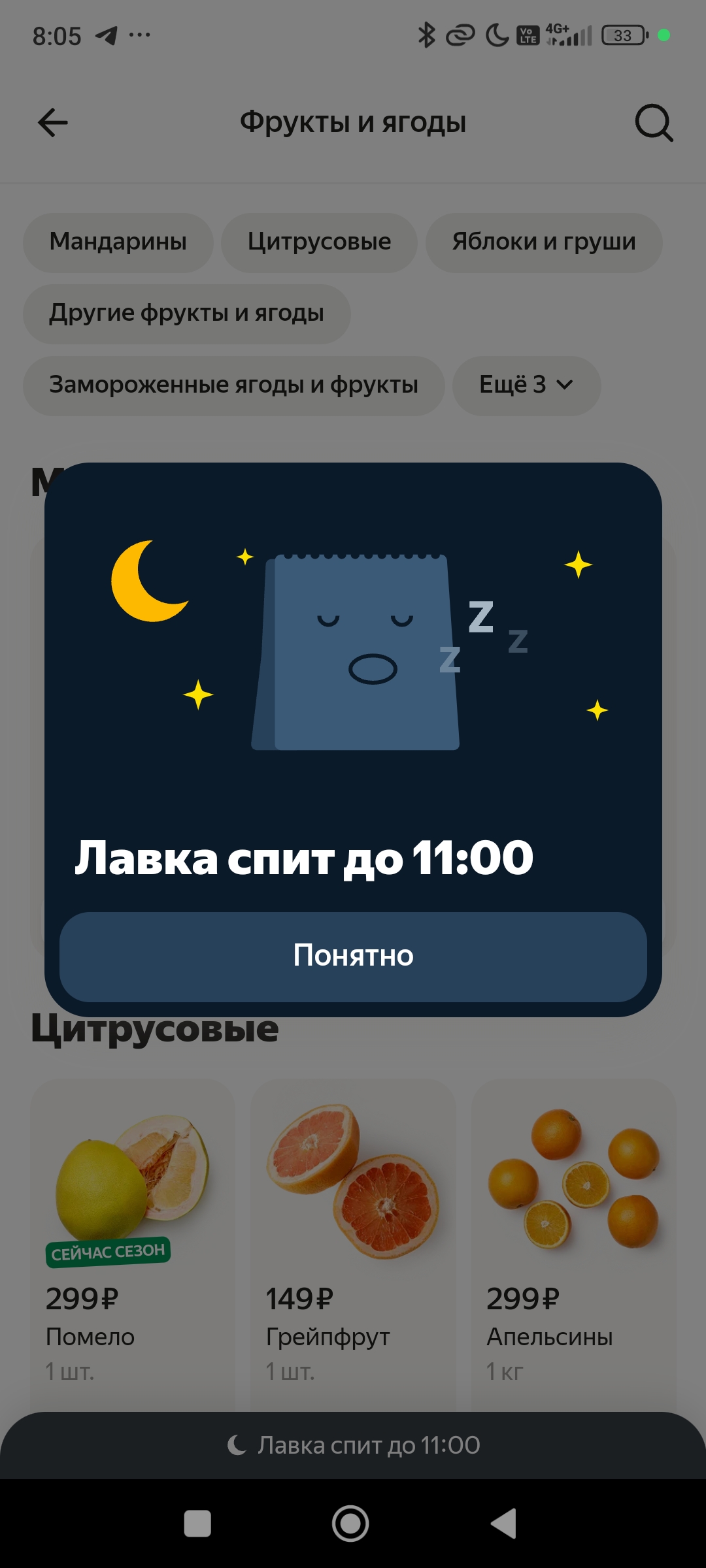The width and height of the screenshot is (706, 1568).
Task: Open the Апельсины product card
Action: 574,1241
